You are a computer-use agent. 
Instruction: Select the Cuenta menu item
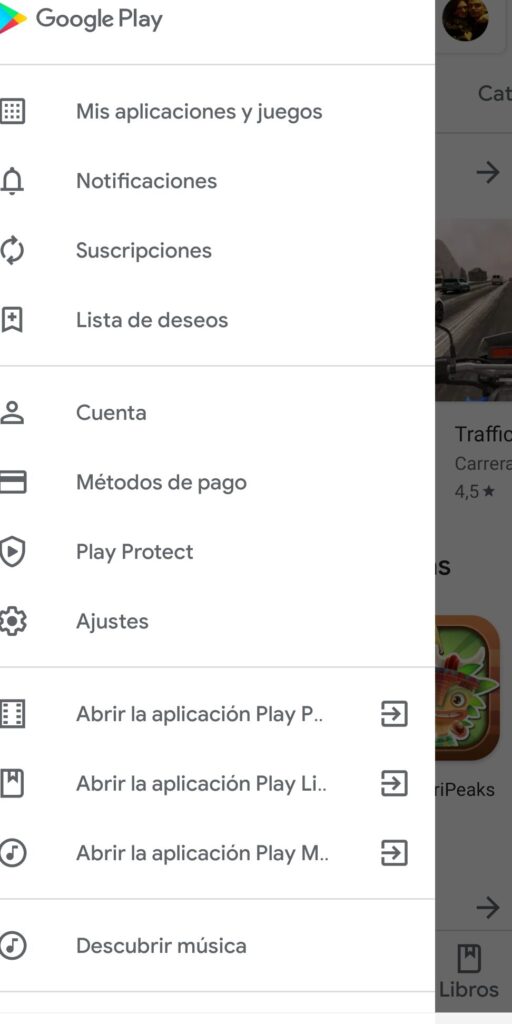(217, 413)
